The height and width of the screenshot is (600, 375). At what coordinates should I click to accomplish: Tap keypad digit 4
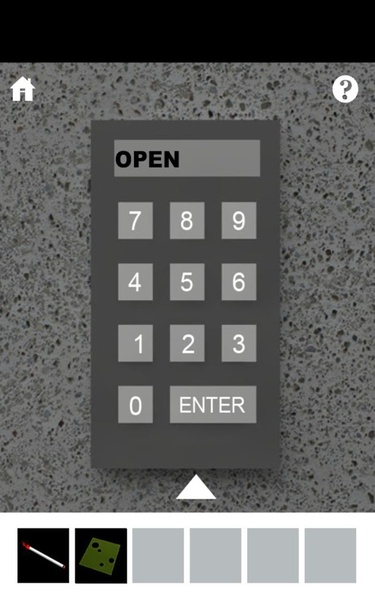[x=135, y=282]
